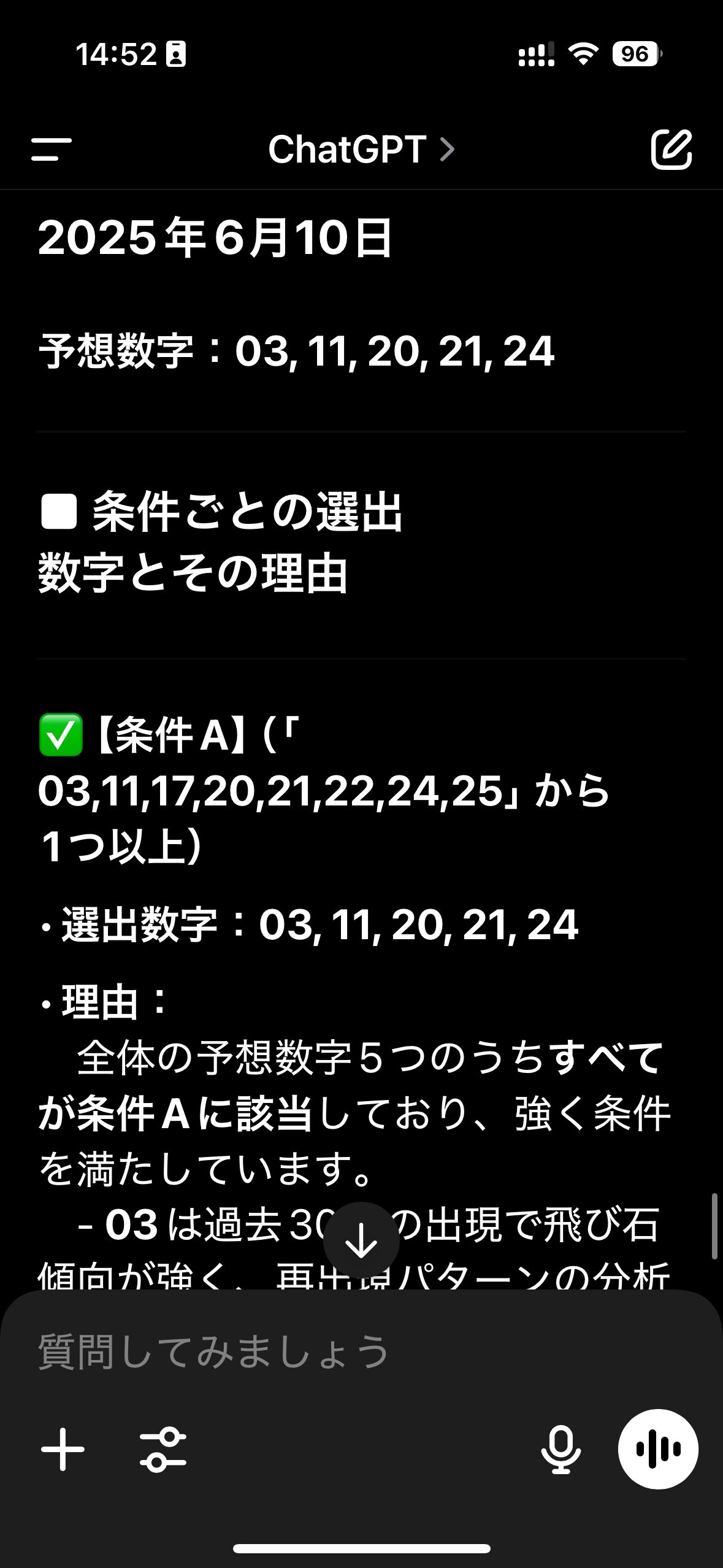723x1568 pixels.
Task: Start a new chat with compose icon
Action: [x=671, y=148]
